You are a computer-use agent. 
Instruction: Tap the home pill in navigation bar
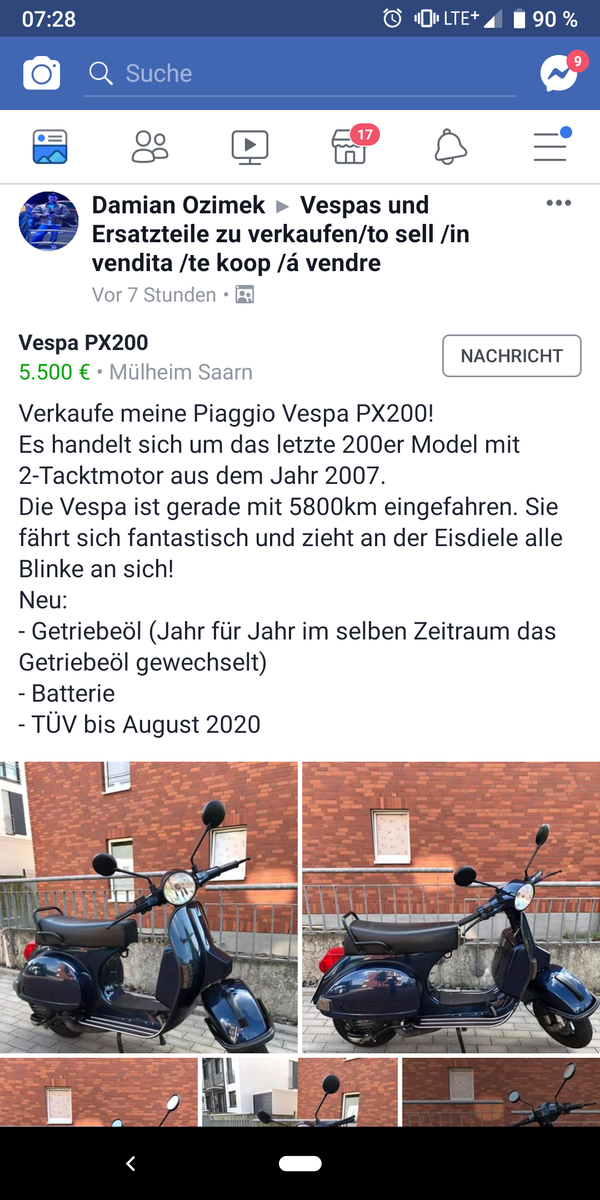300,1163
